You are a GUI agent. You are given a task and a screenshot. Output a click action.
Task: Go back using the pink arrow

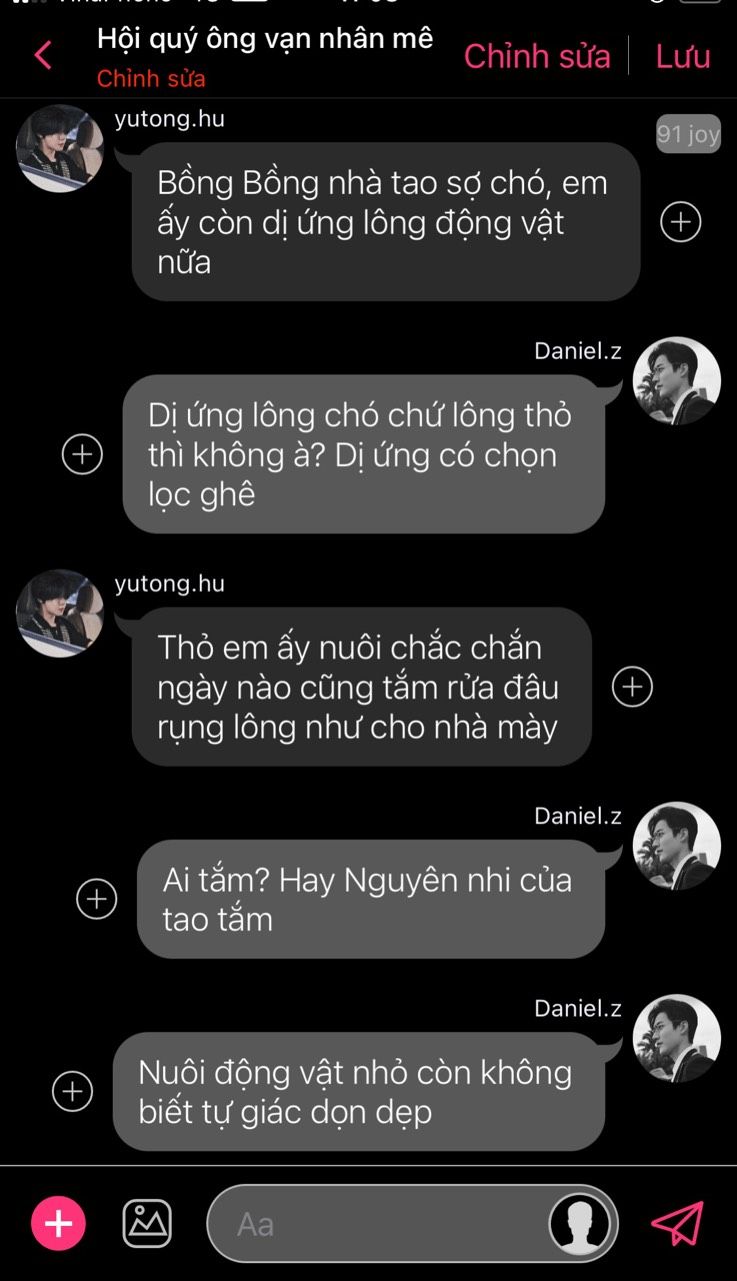(x=42, y=55)
